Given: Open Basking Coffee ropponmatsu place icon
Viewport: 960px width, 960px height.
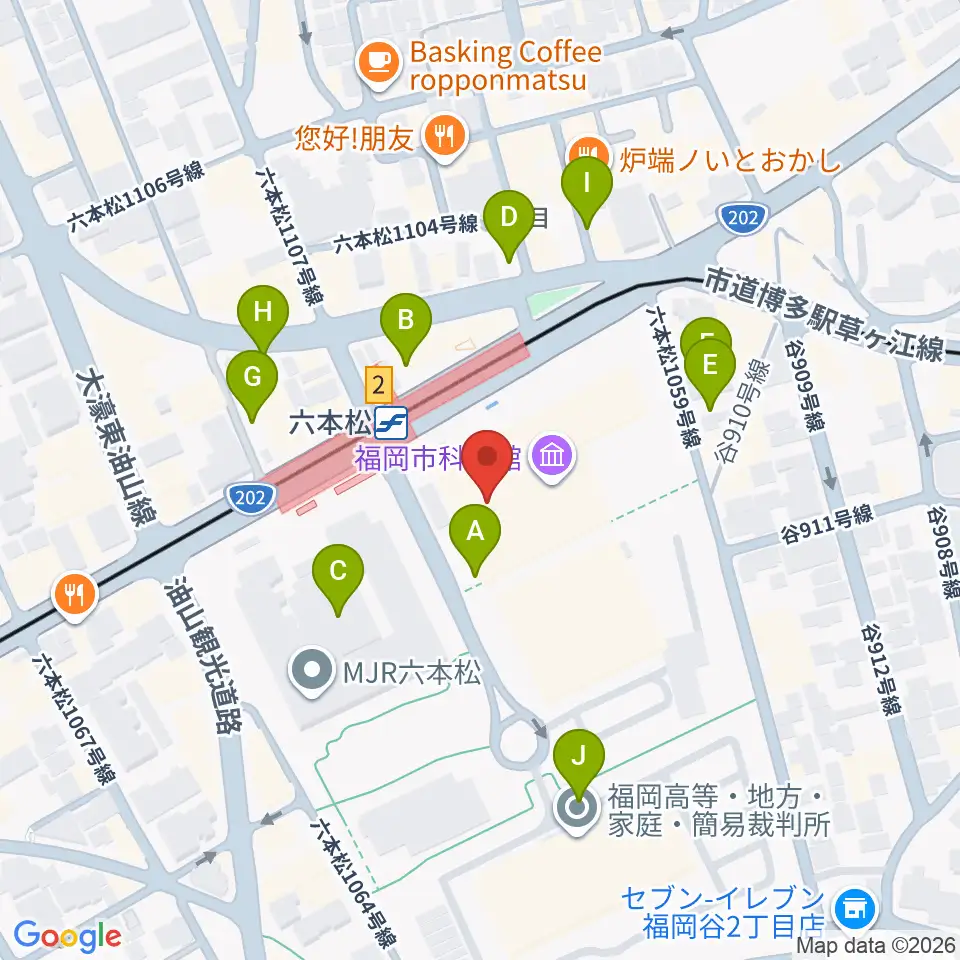Looking at the screenshot, I should point(380,65).
